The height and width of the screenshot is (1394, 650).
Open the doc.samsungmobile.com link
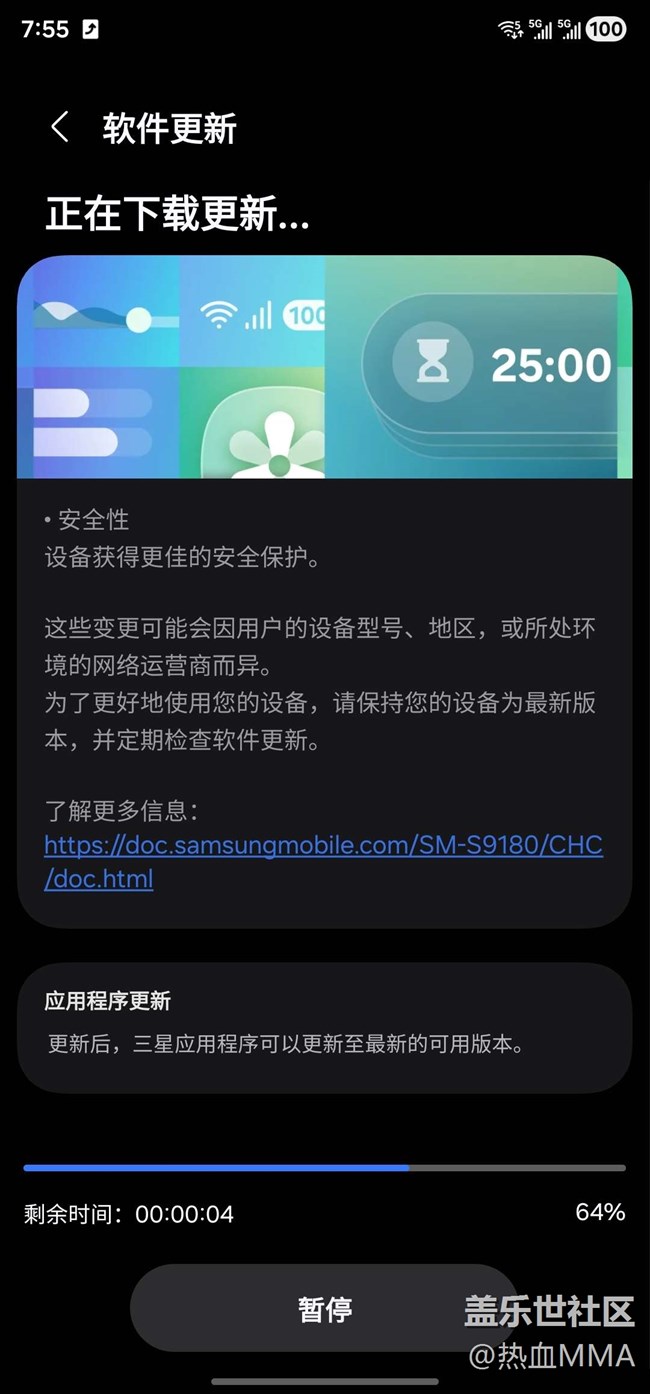point(323,846)
